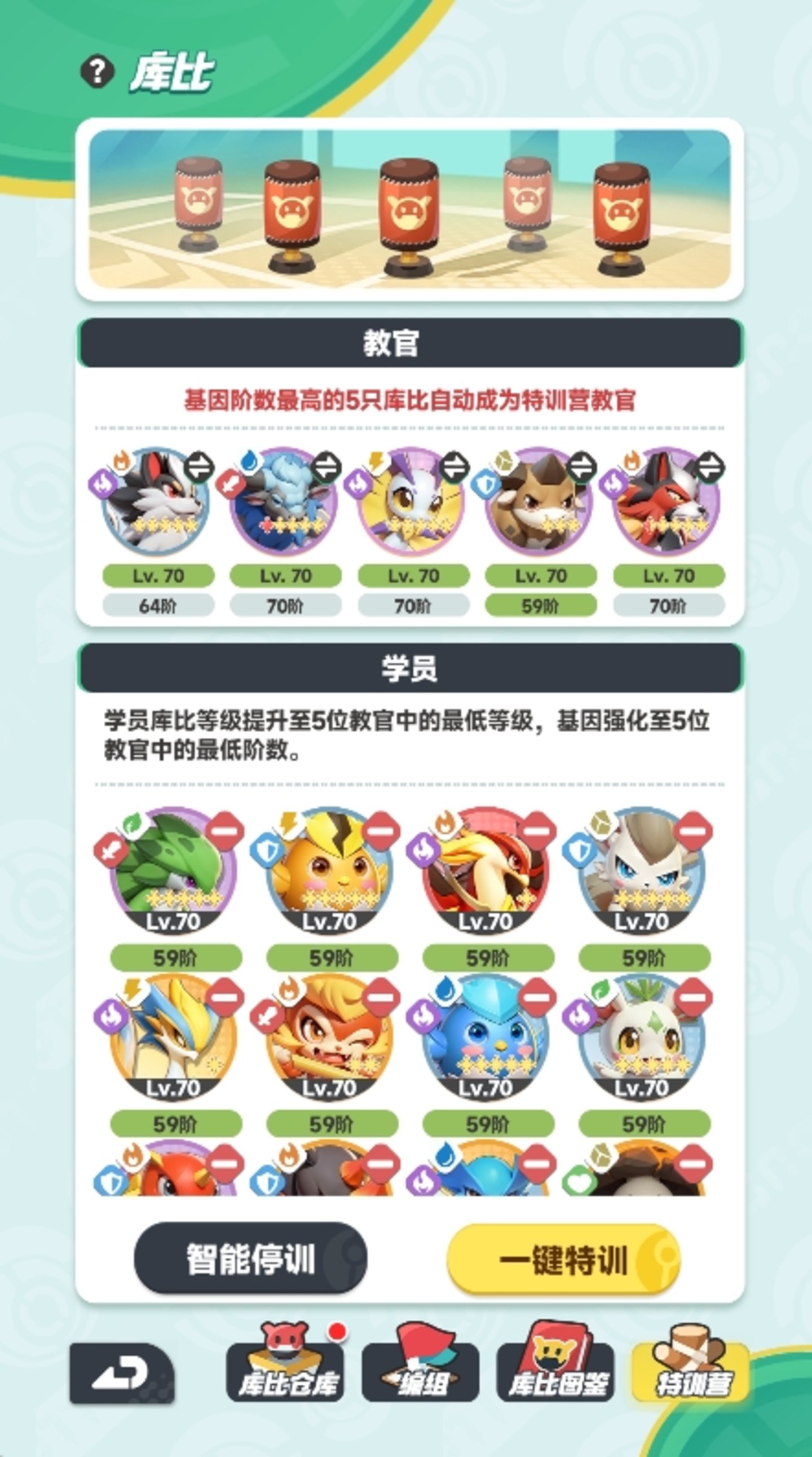
Task: Remove the blue penguin trainee
Action: tap(537, 998)
